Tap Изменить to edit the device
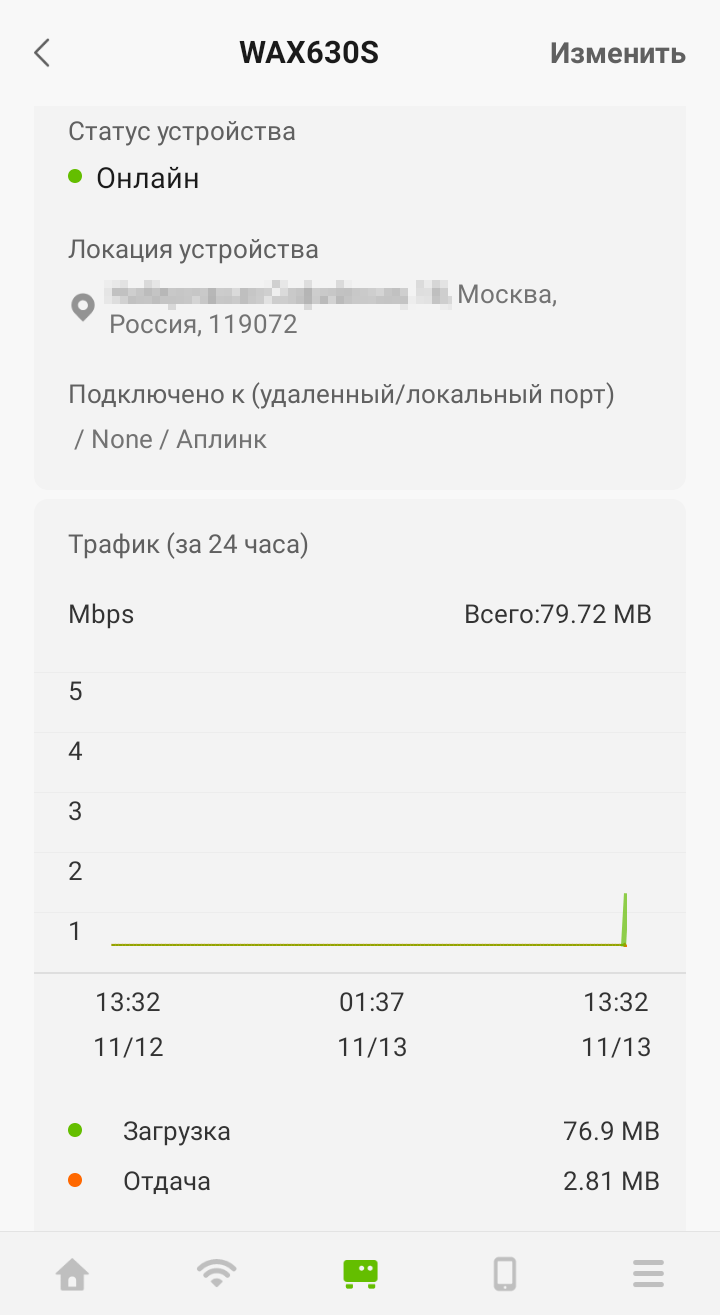The image size is (720, 1315). pos(617,53)
